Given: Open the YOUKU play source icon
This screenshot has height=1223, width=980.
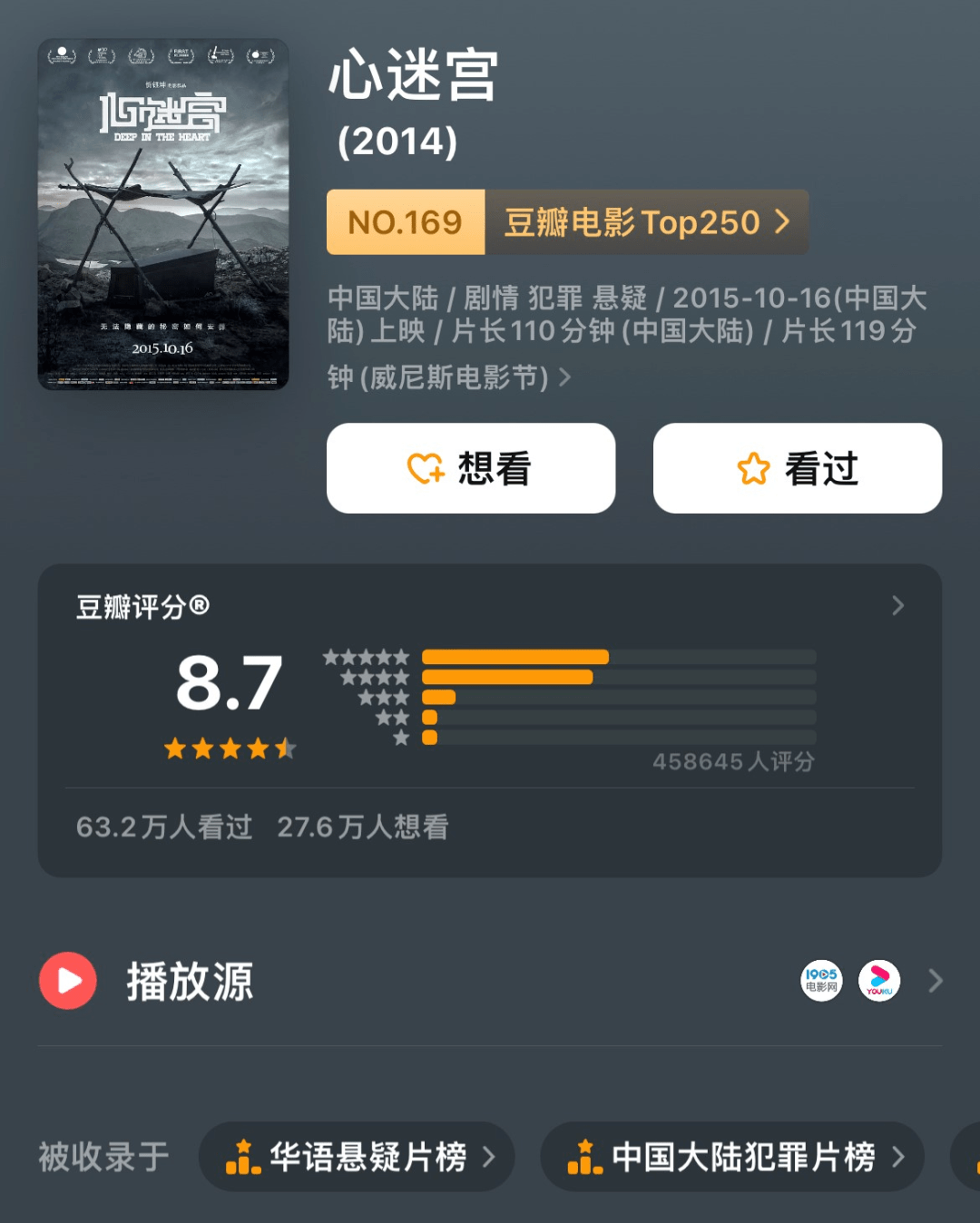Looking at the screenshot, I should pyautogui.click(x=878, y=981).
